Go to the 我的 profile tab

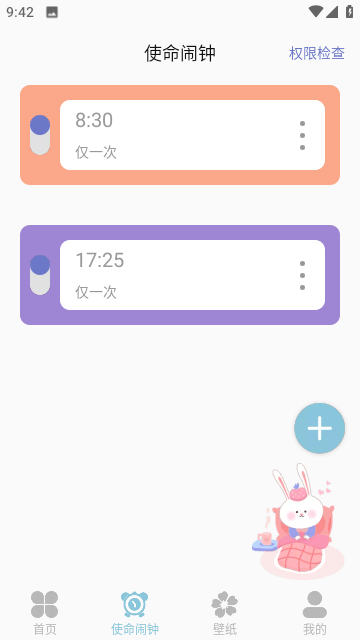point(315,613)
